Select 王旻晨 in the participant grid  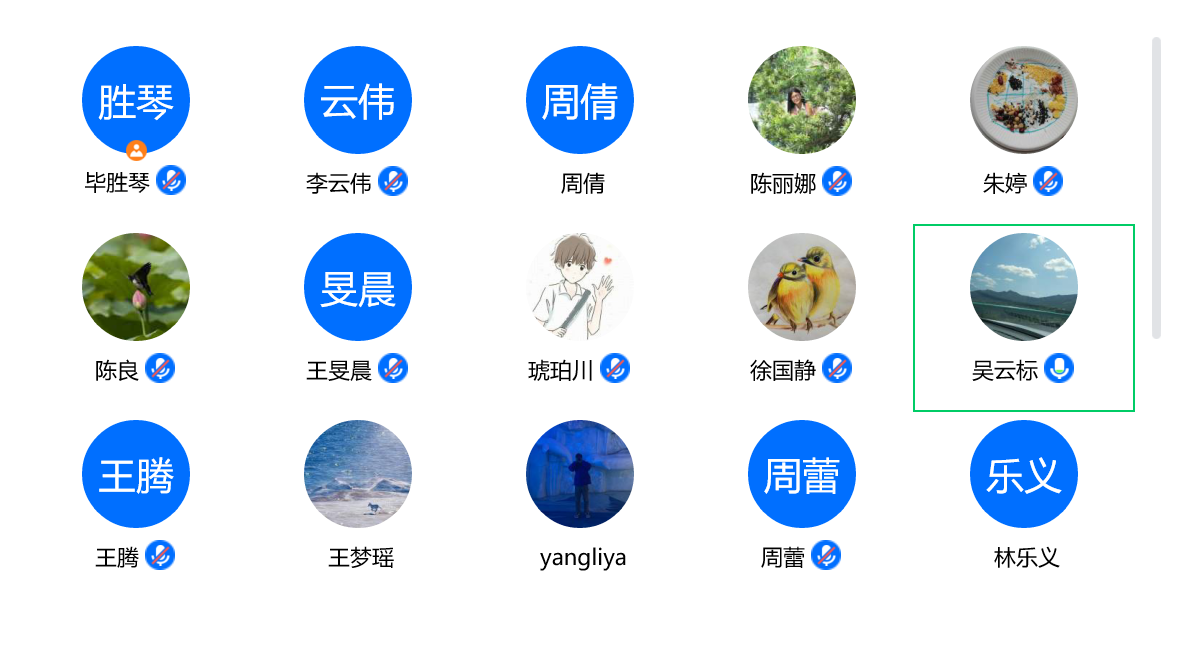click(358, 287)
